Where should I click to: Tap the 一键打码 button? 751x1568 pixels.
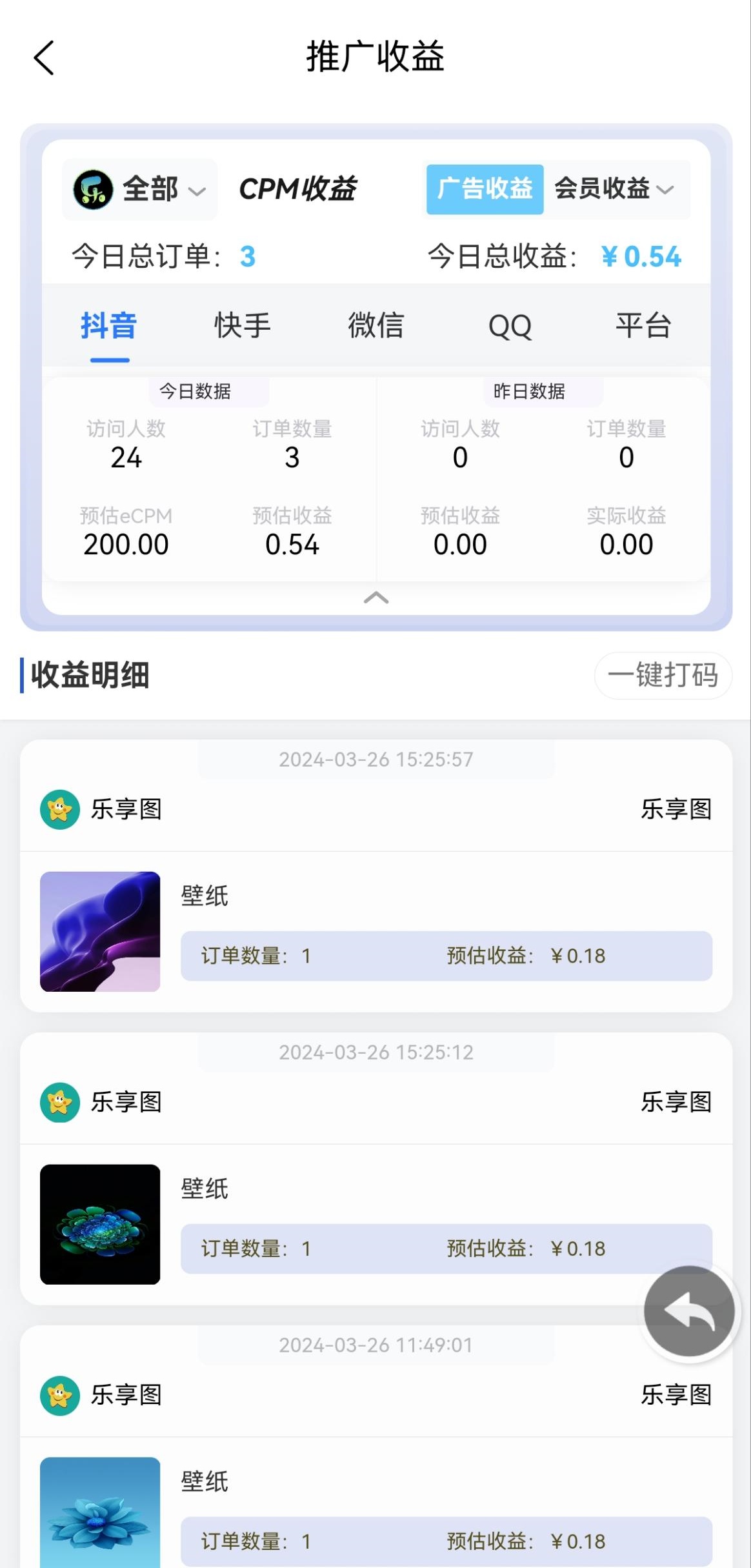(663, 676)
